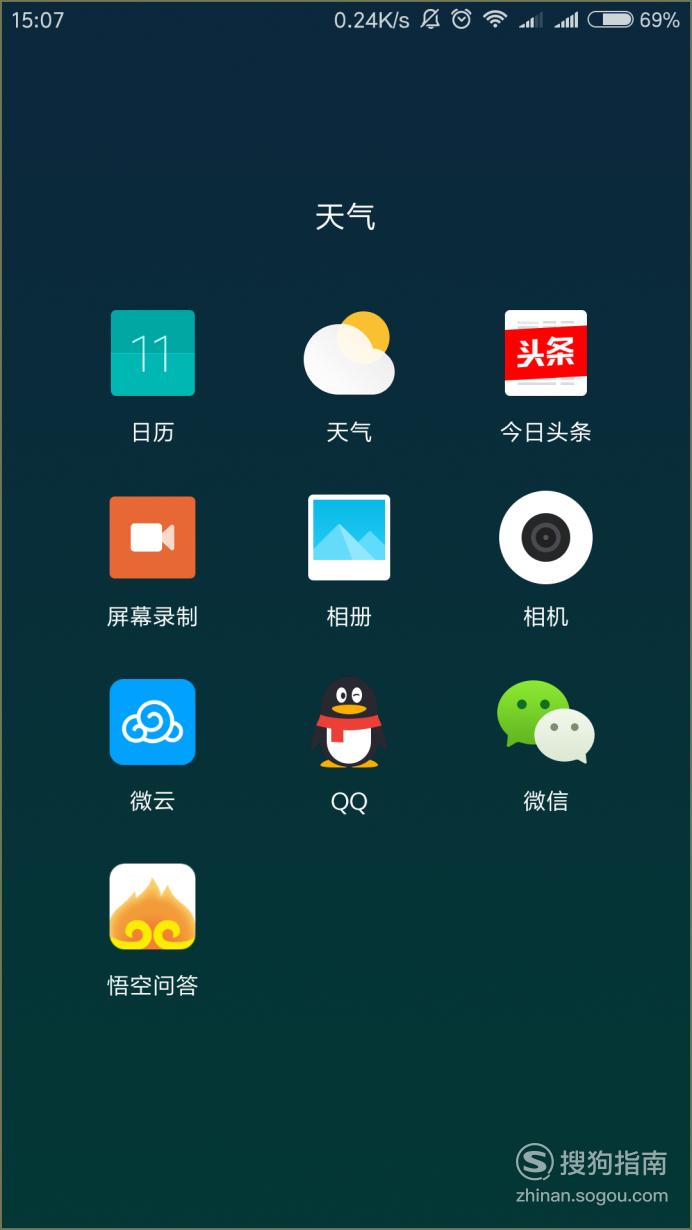Launch the 相机 camera app
The width and height of the screenshot is (692, 1230).
[x=546, y=537]
